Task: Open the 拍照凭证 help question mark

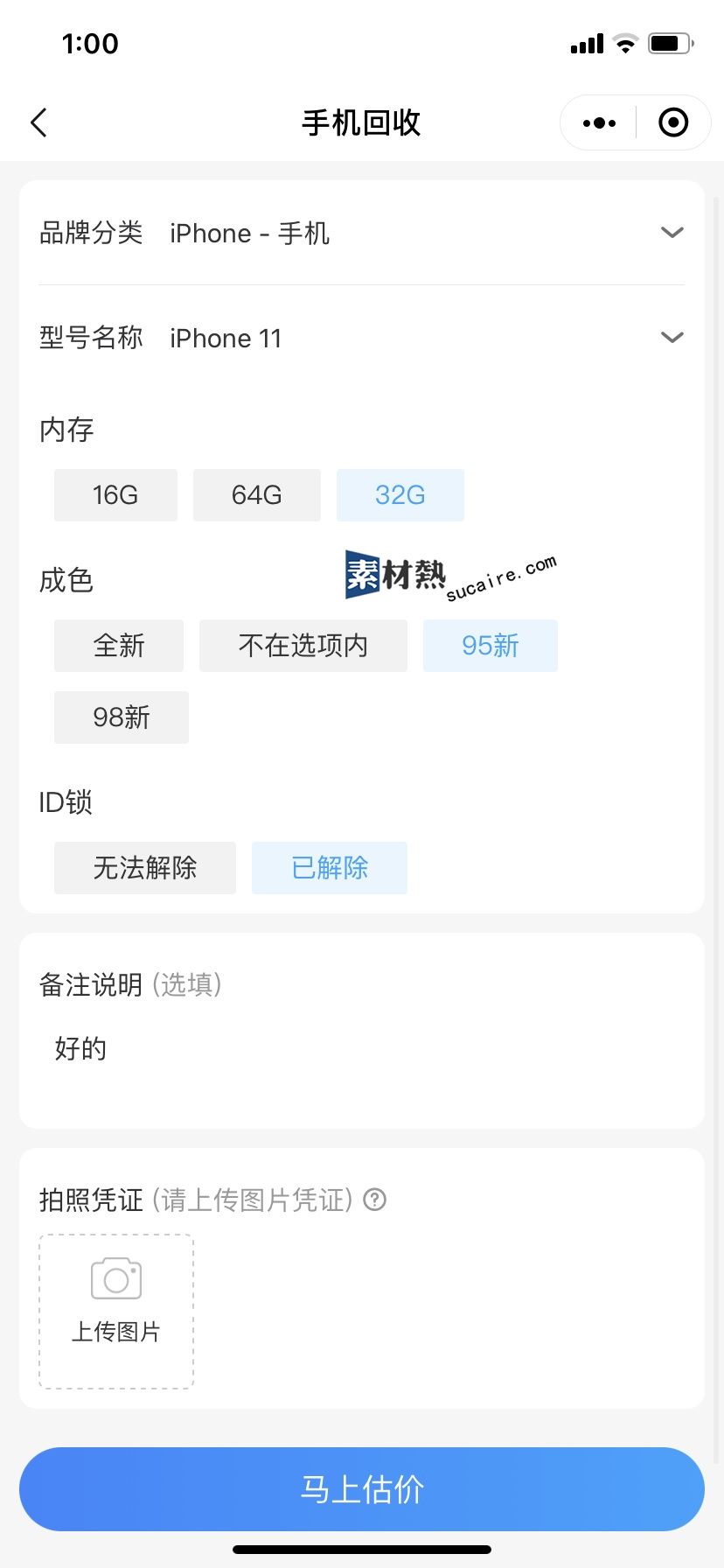Action: pyautogui.click(x=375, y=1200)
